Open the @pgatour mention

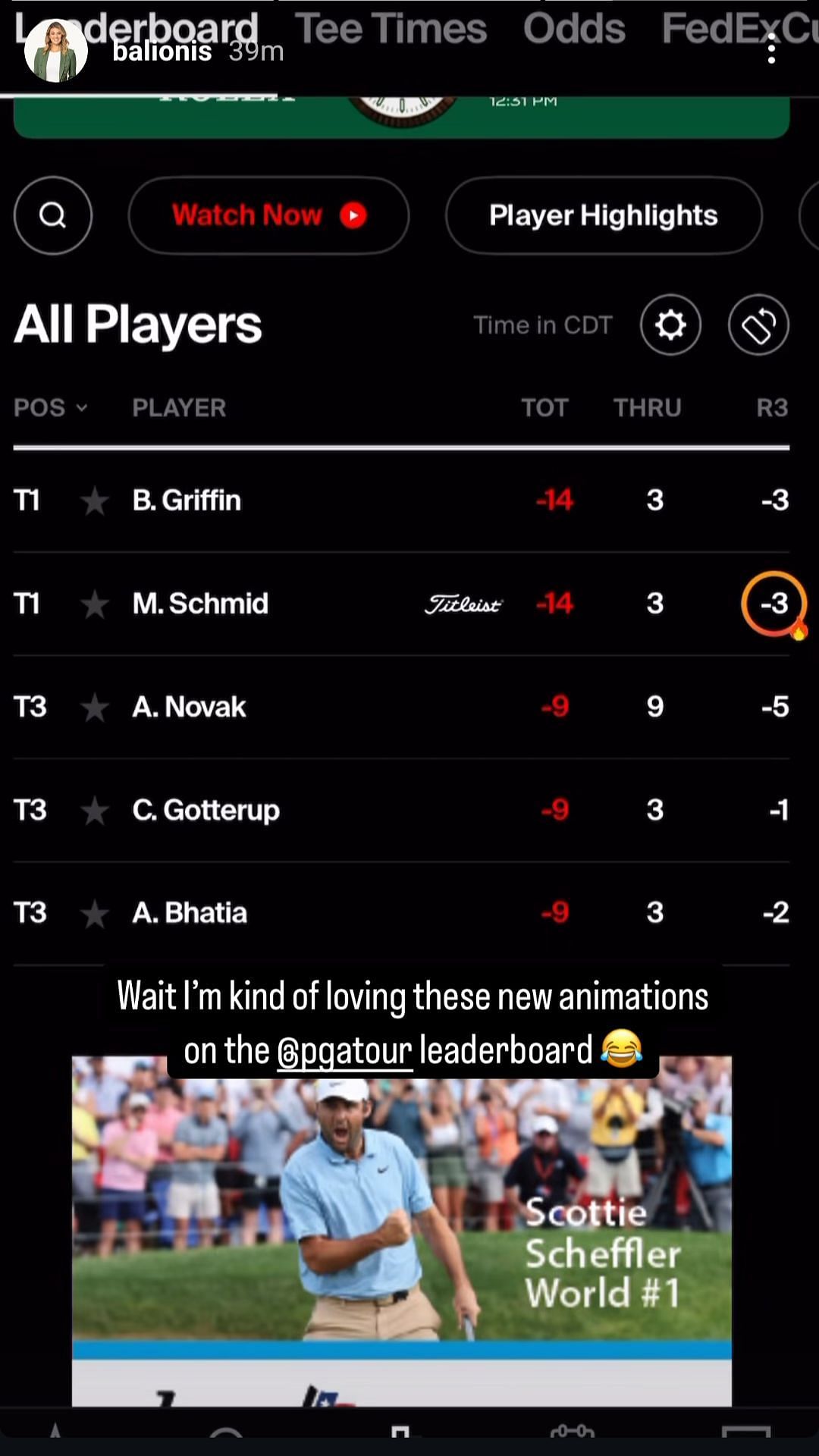(344, 1052)
